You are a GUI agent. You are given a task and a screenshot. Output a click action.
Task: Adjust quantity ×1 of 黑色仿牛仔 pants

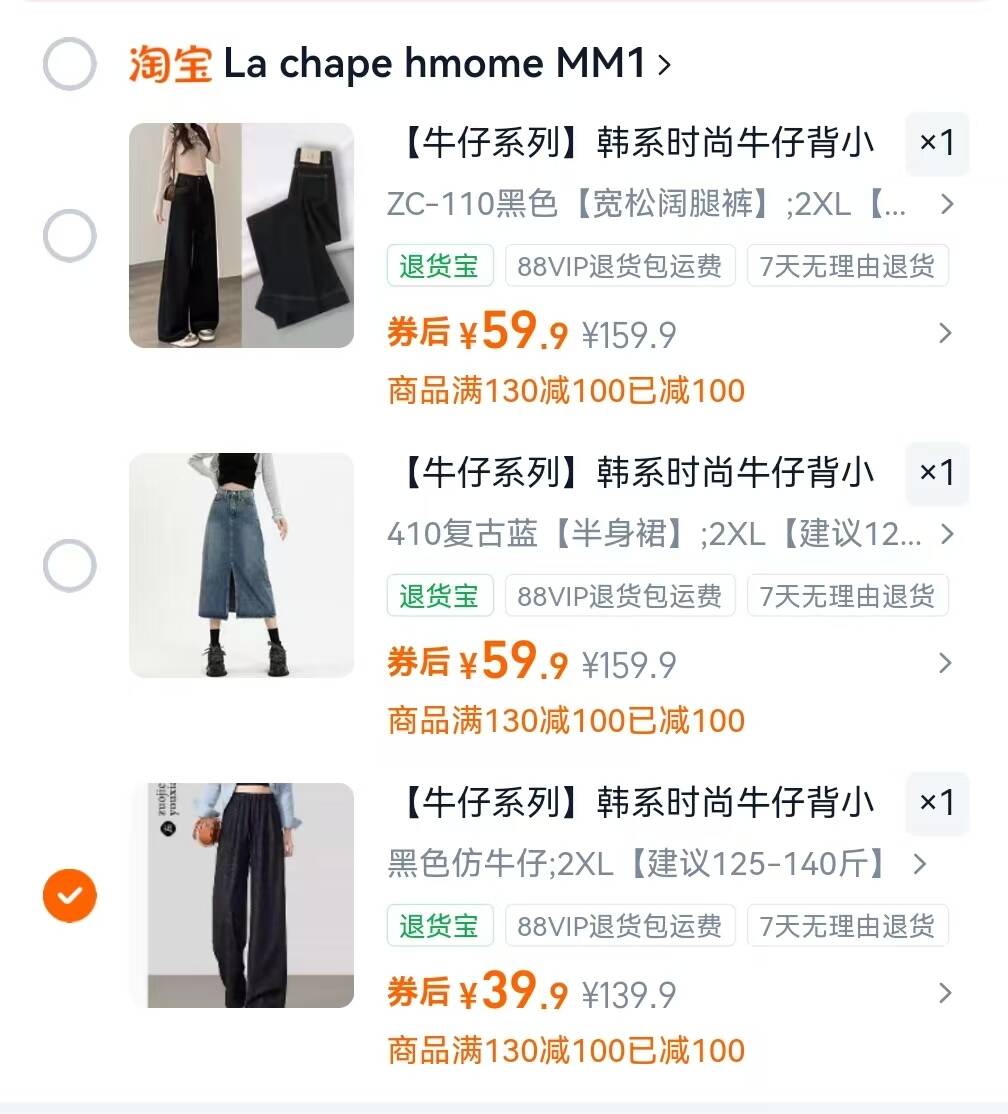937,802
